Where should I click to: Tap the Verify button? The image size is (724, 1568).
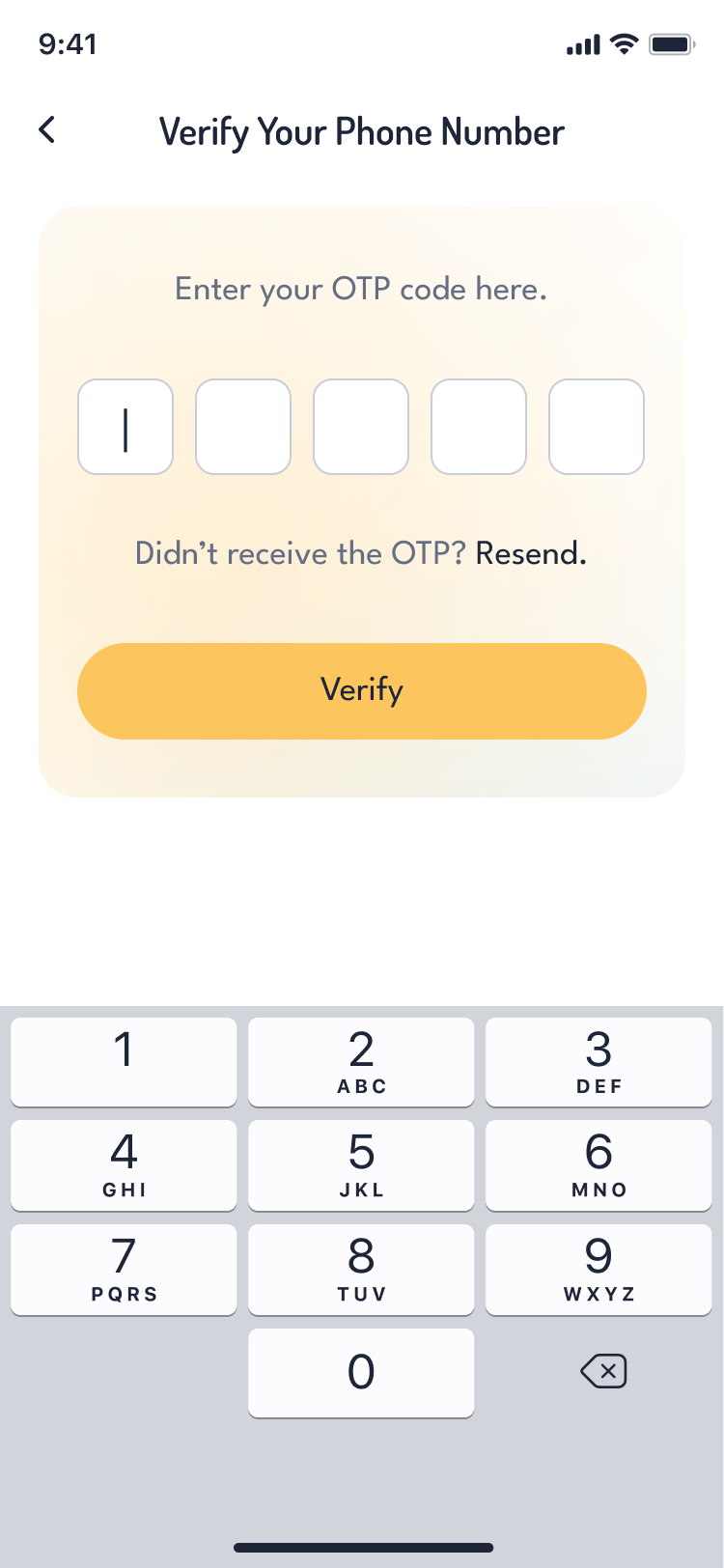(361, 690)
